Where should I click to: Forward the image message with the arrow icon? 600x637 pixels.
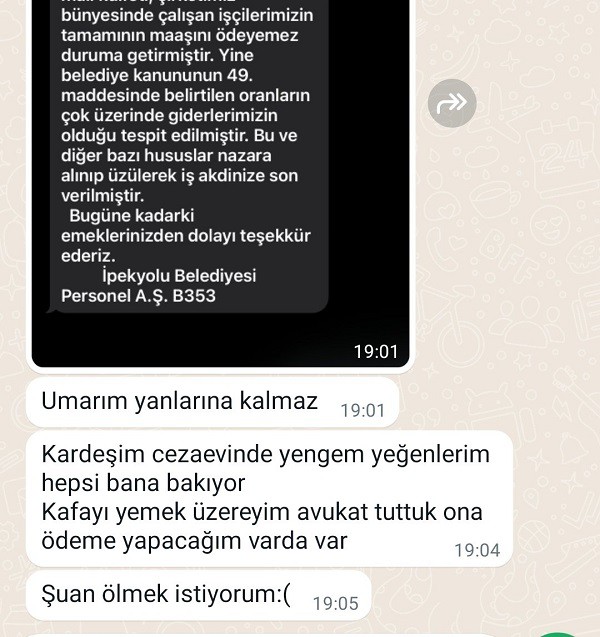(x=451, y=101)
